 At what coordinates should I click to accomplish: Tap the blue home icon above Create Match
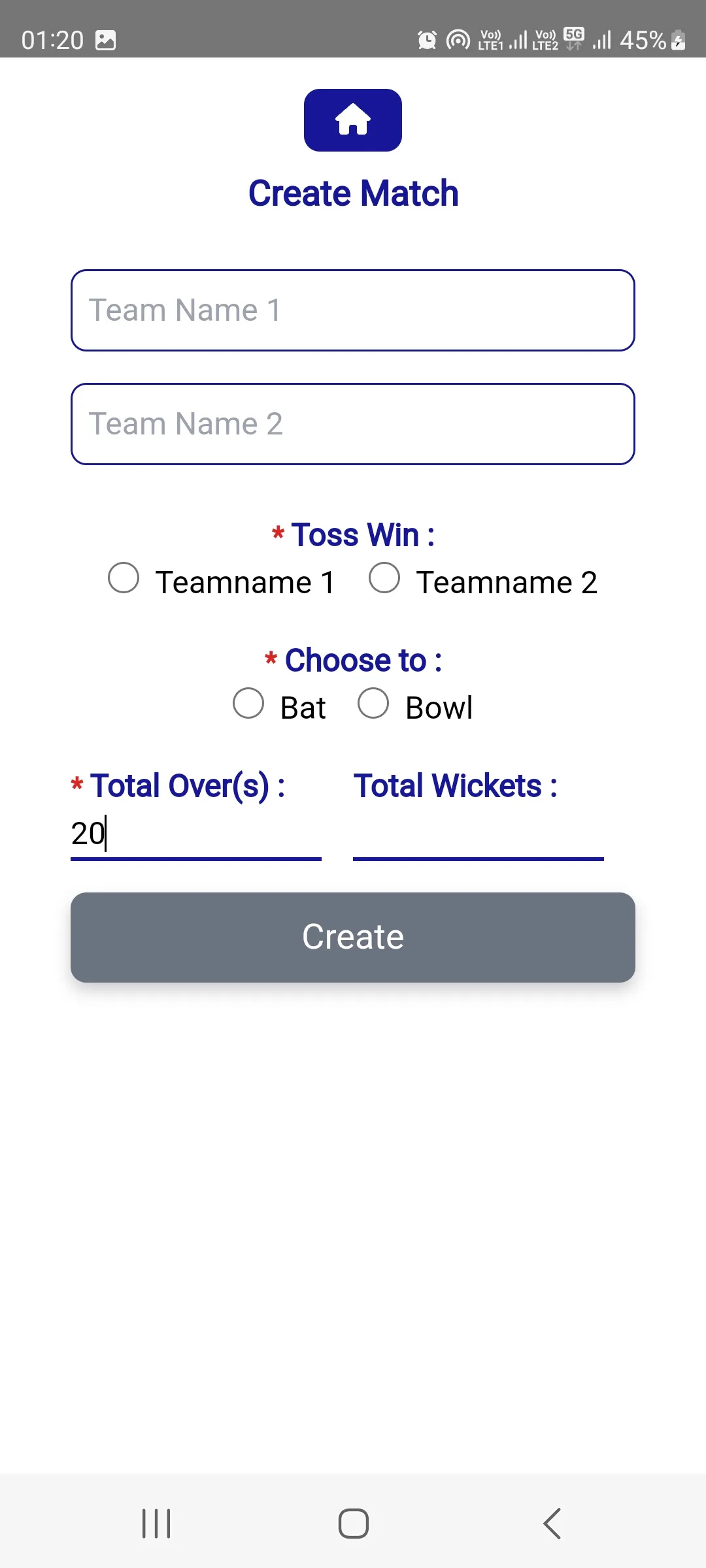click(x=352, y=120)
